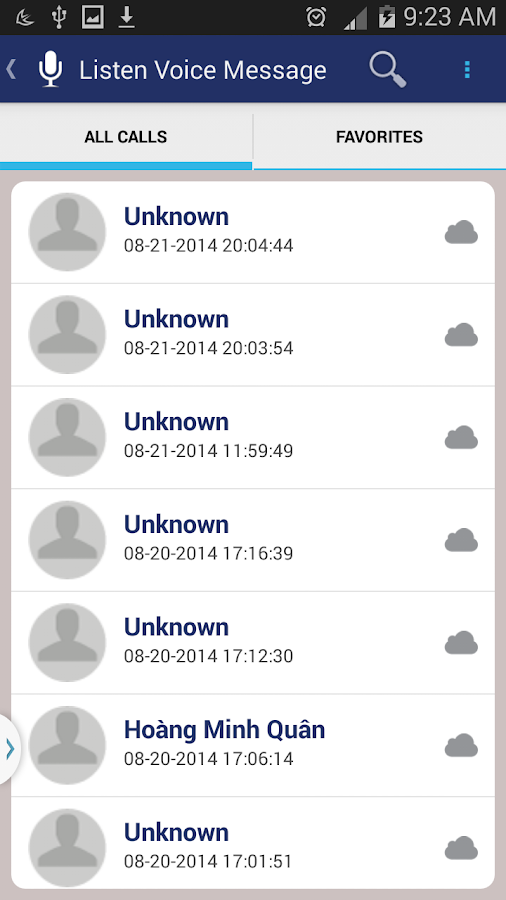The height and width of the screenshot is (900, 506).
Task: Open the Unknown call from 20:04:44
Action: 253,232
